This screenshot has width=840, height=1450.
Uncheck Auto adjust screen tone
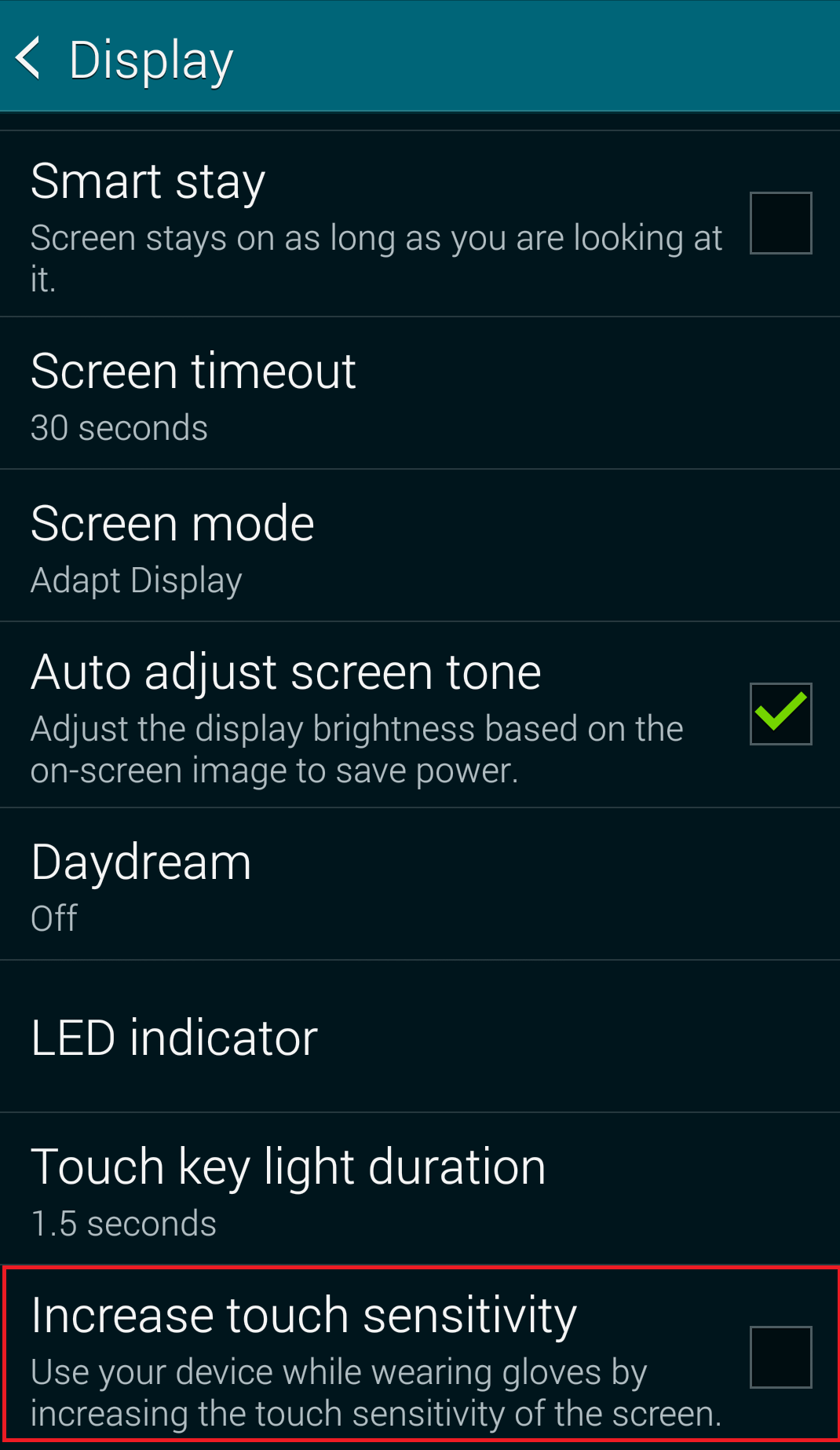780,714
